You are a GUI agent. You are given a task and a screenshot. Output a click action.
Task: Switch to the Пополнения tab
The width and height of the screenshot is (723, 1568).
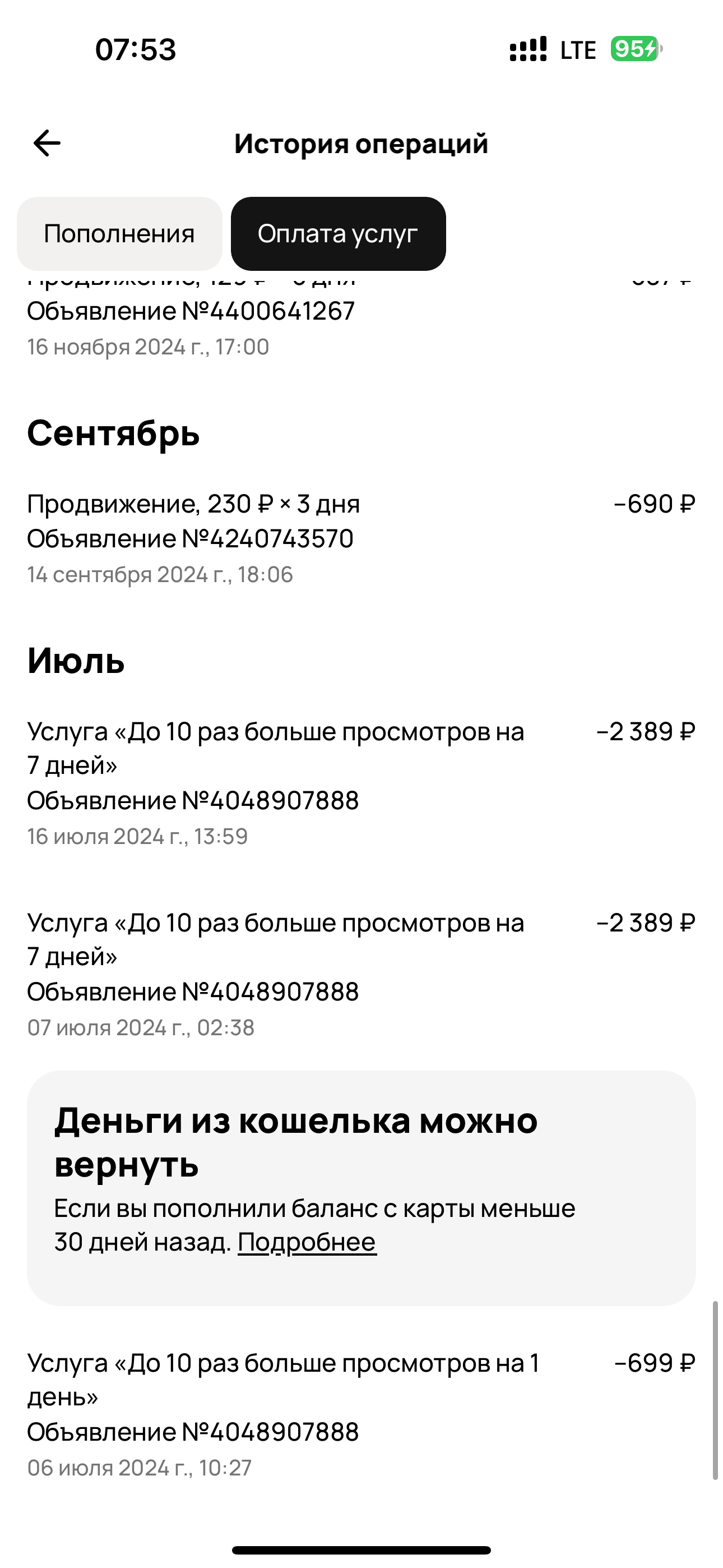pos(119,234)
